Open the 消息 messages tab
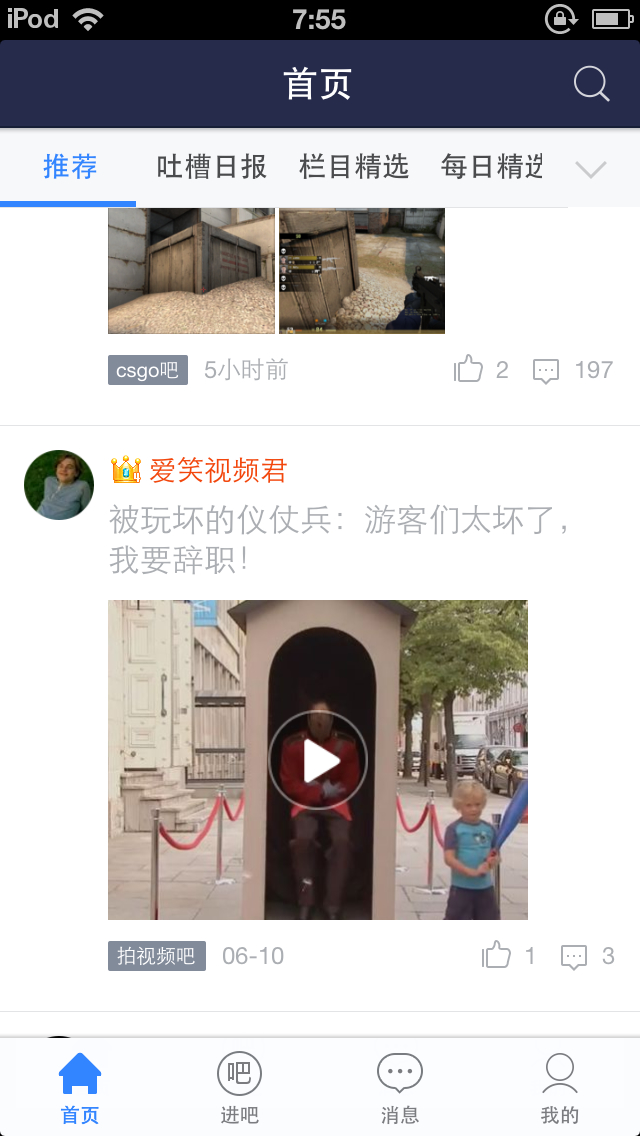 pyautogui.click(x=400, y=1087)
